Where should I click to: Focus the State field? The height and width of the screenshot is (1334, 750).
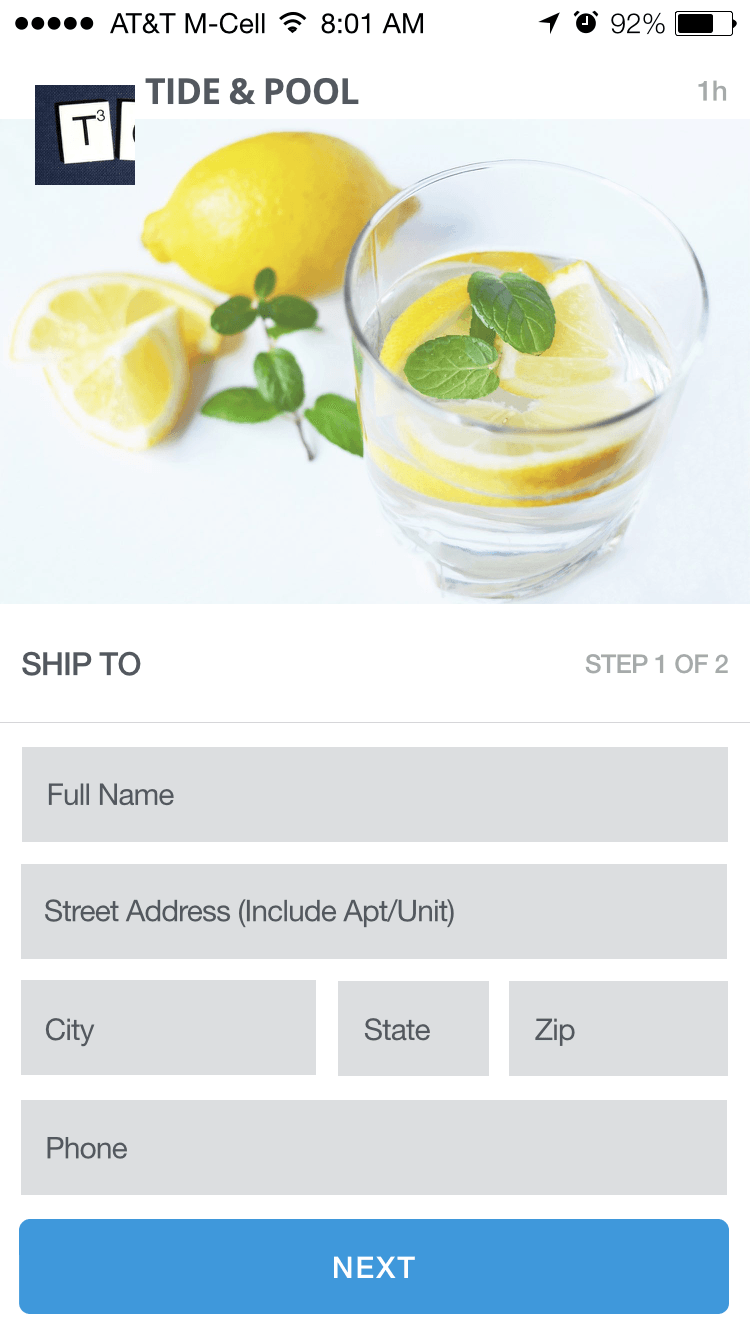pos(413,1028)
